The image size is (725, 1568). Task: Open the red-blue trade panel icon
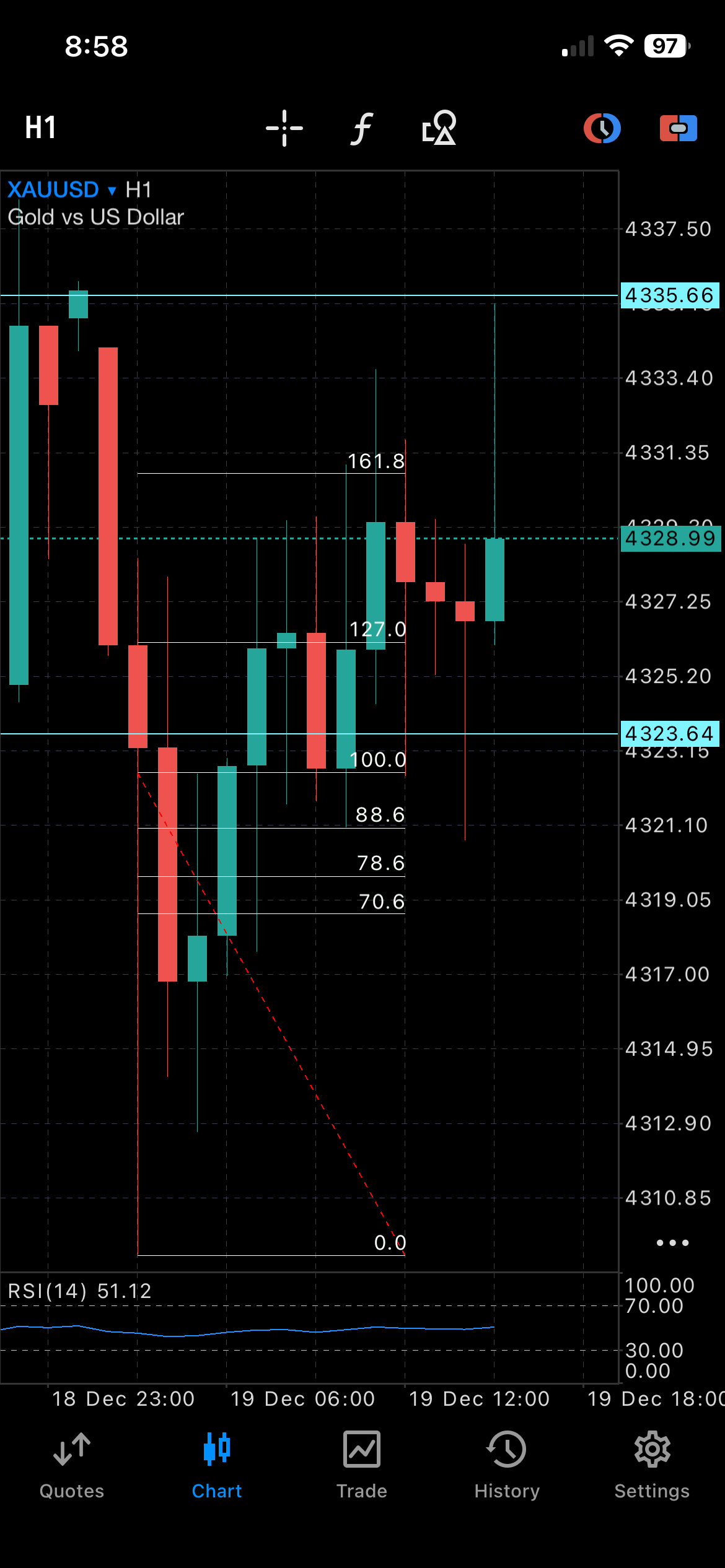(678, 128)
